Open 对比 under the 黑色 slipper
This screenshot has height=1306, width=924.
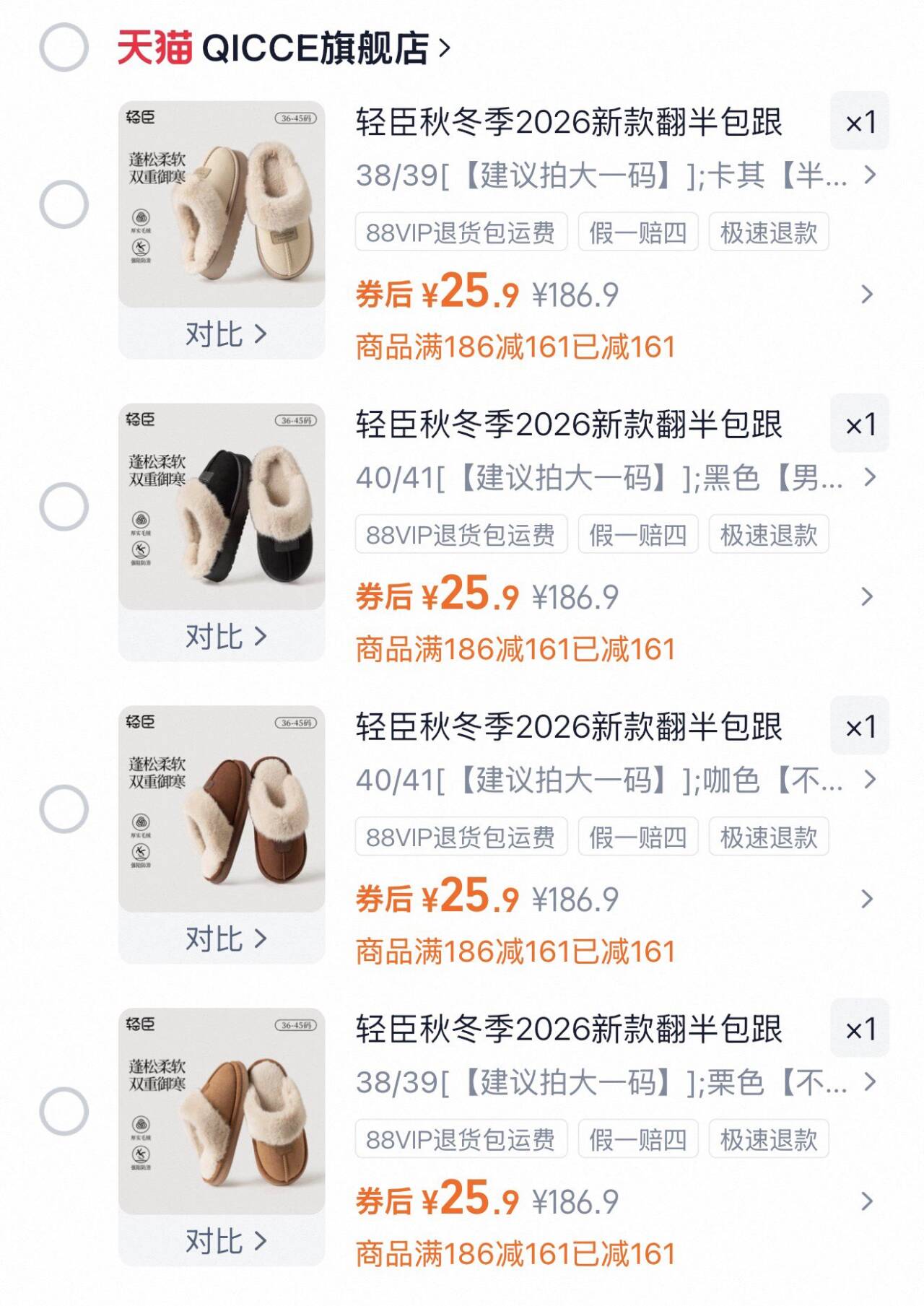click(225, 637)
